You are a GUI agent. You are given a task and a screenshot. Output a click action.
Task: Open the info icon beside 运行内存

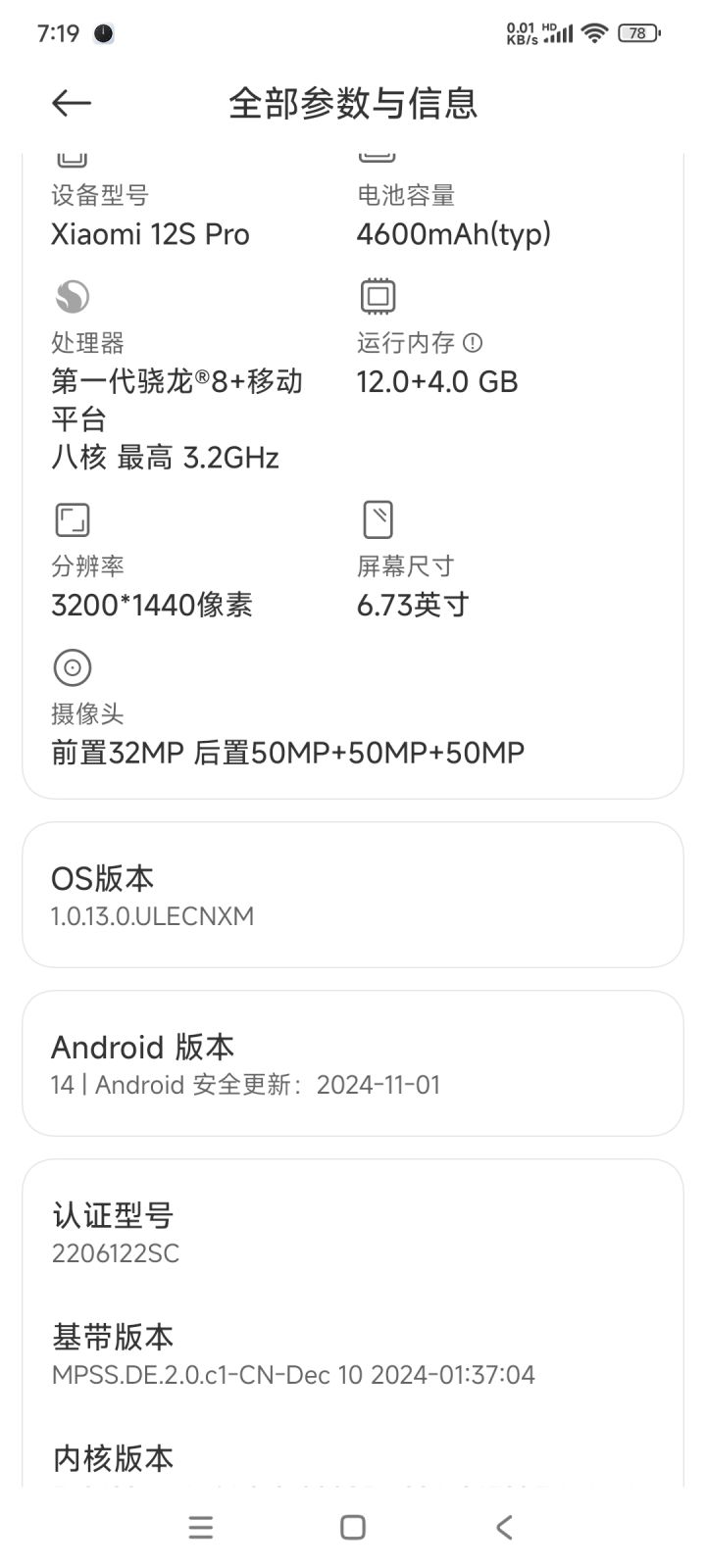pos(473,343)
